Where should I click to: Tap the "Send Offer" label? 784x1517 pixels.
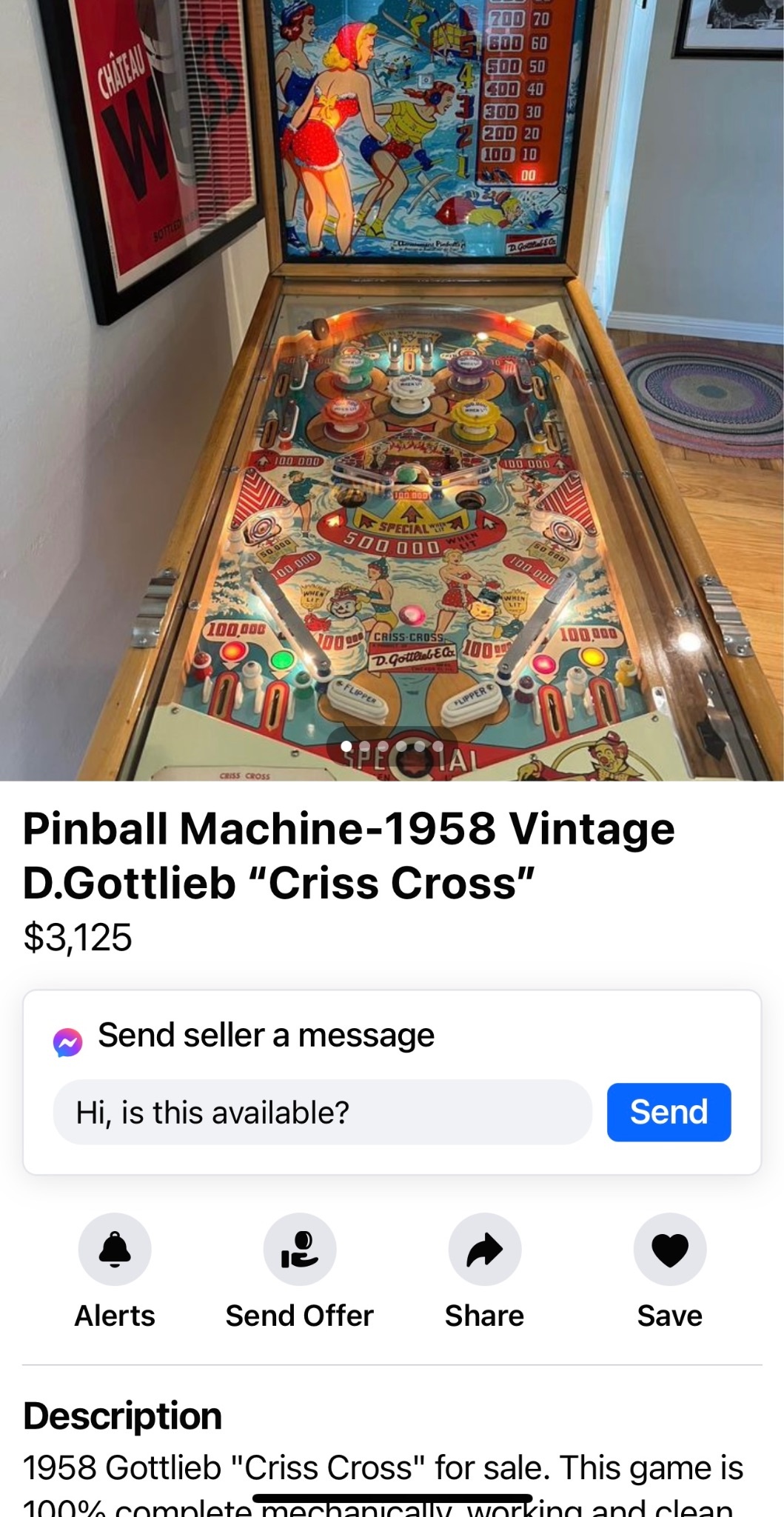[299, 1316]
